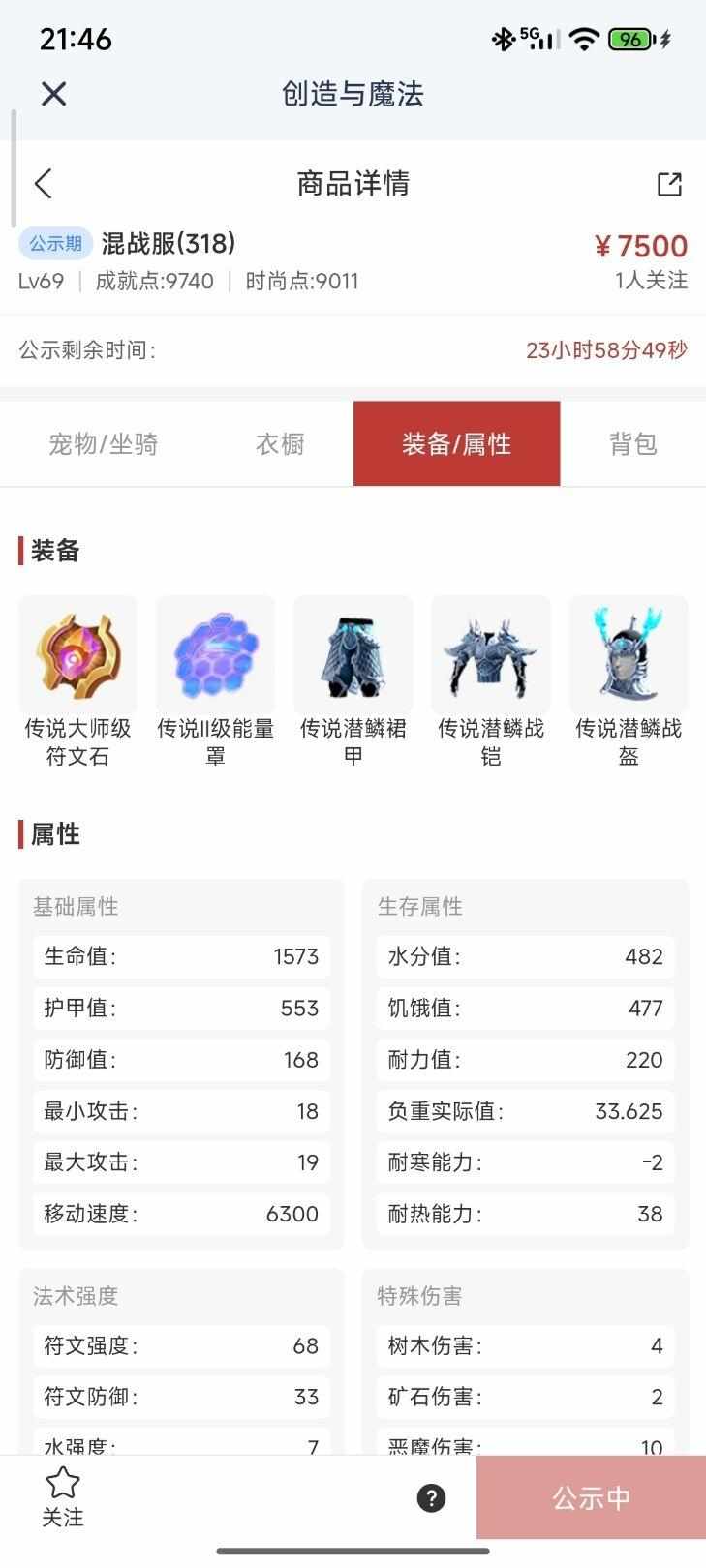Follow this item with the 关注 star

tap(63, 1495)
